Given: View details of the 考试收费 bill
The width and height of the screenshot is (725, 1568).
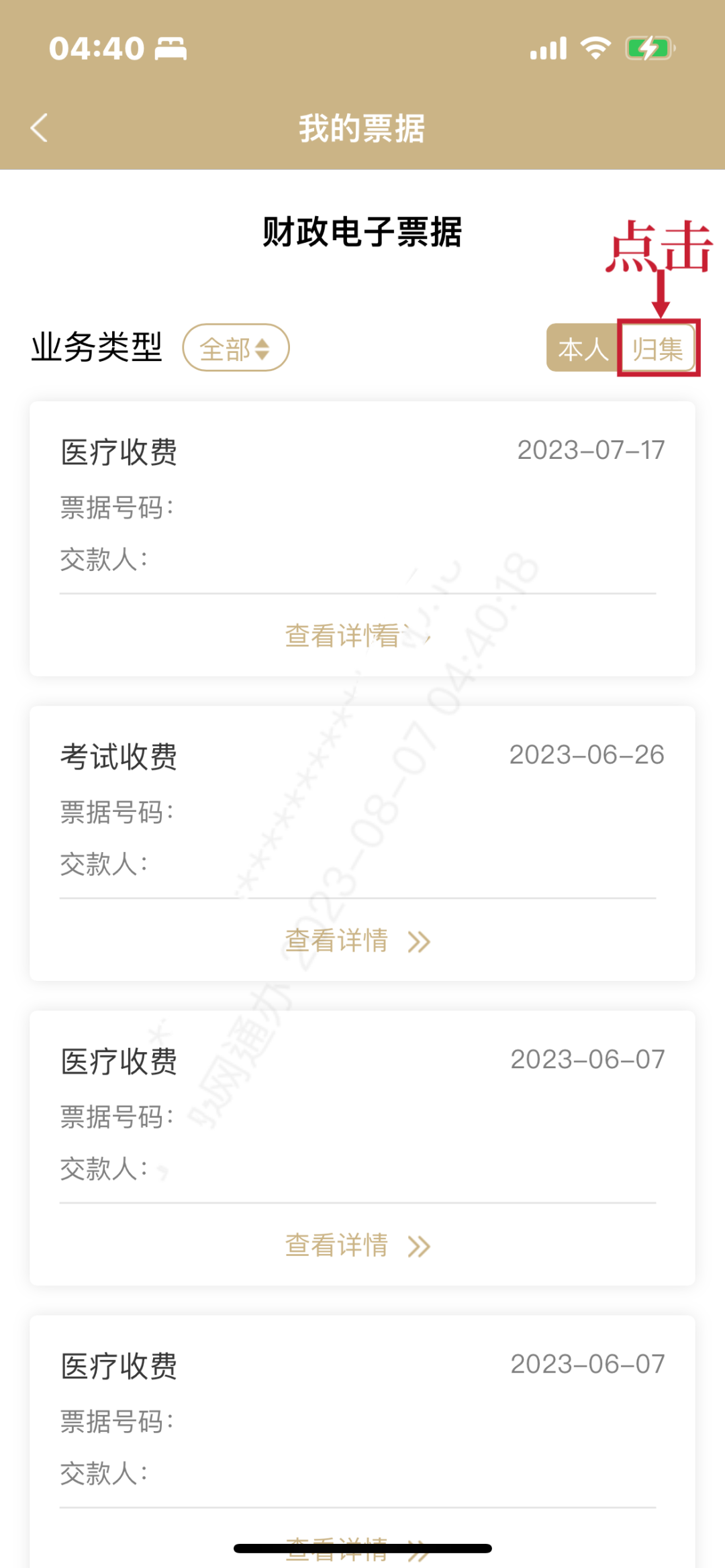Looking at the screenshot, I should click(358, 940).
